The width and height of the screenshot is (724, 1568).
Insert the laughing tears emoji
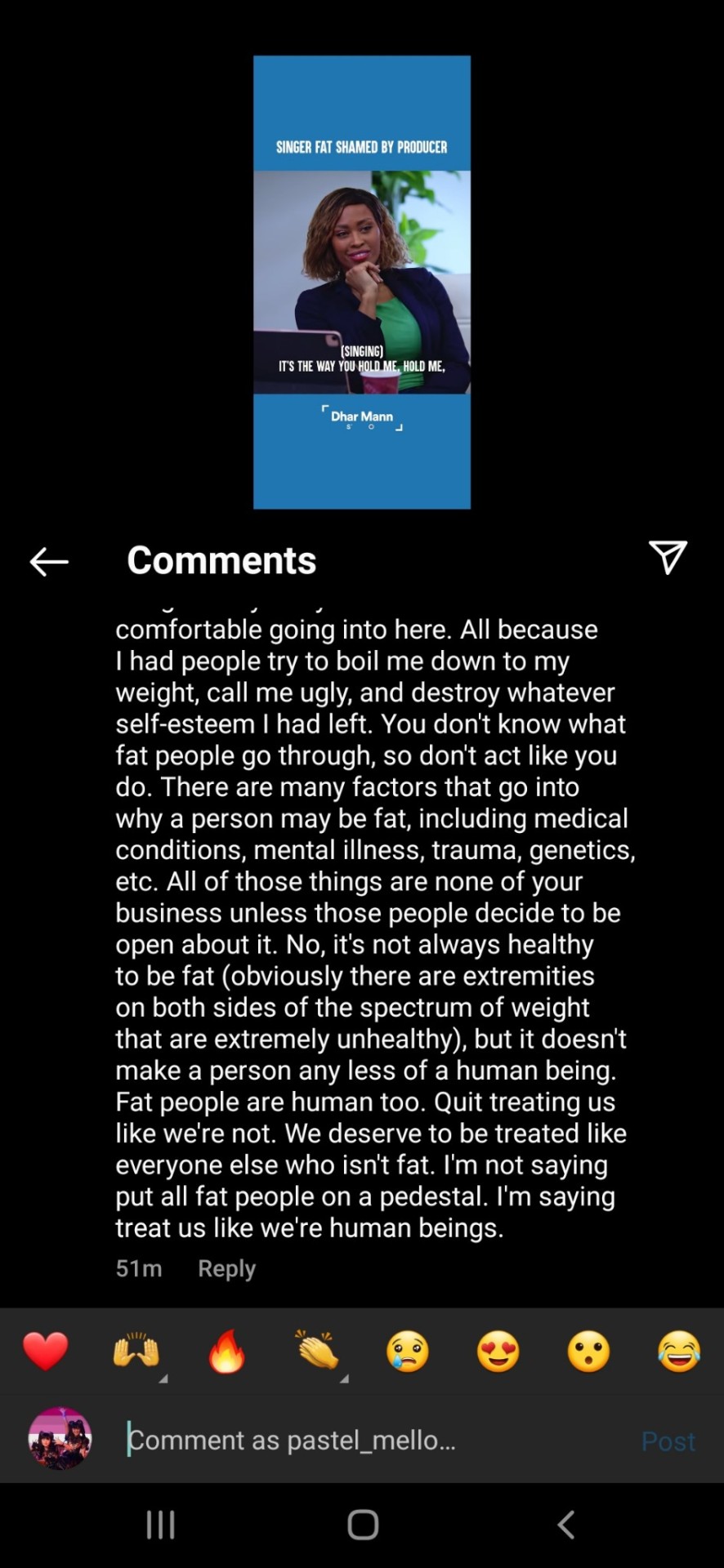tap(678, 1351)
